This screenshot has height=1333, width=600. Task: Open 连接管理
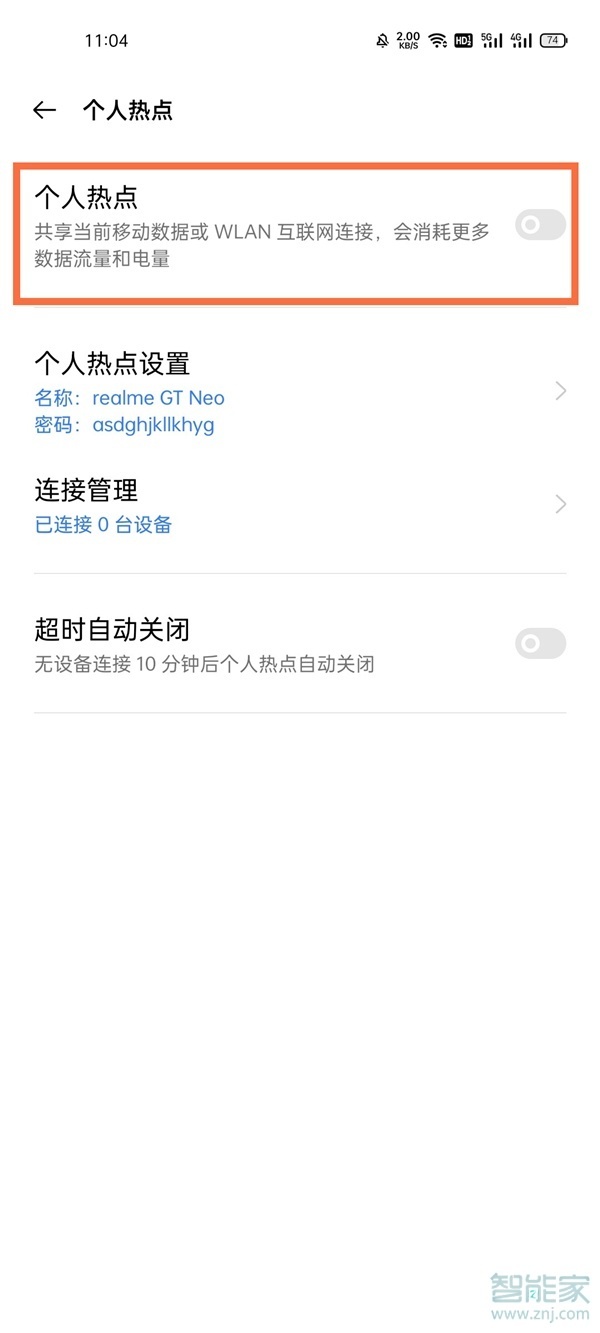tap(300, 505)
